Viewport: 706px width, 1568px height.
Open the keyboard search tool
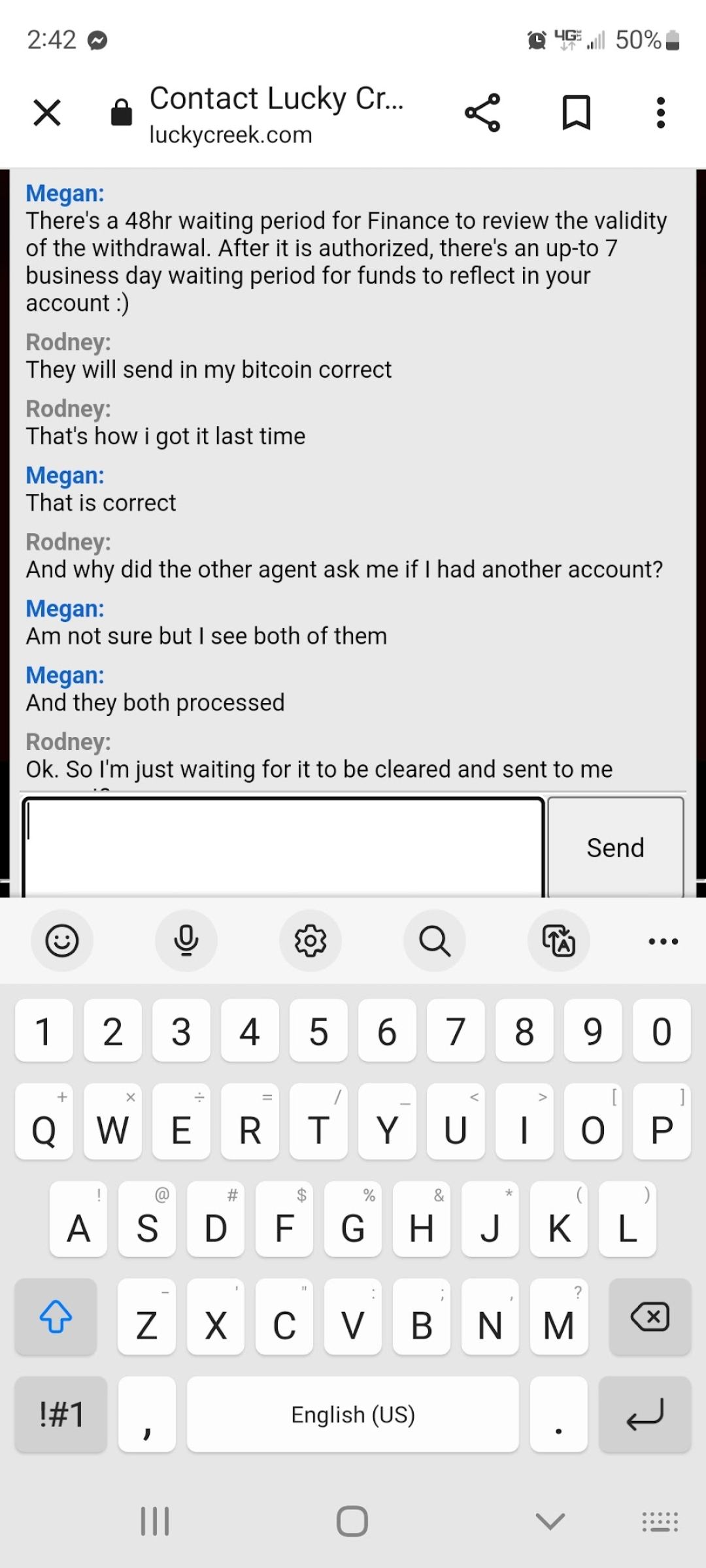coord(435,941)
